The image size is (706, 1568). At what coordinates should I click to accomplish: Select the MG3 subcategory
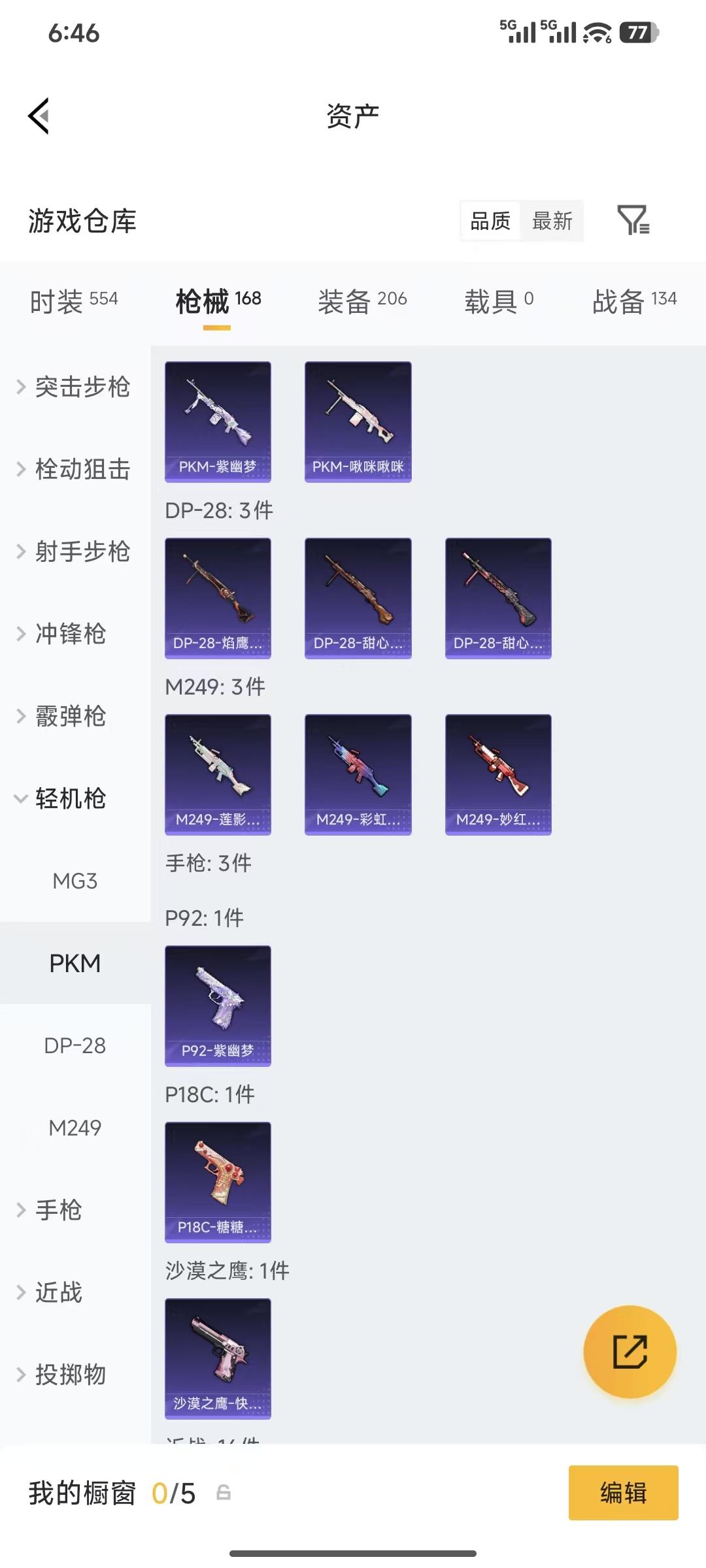point(75,881)
